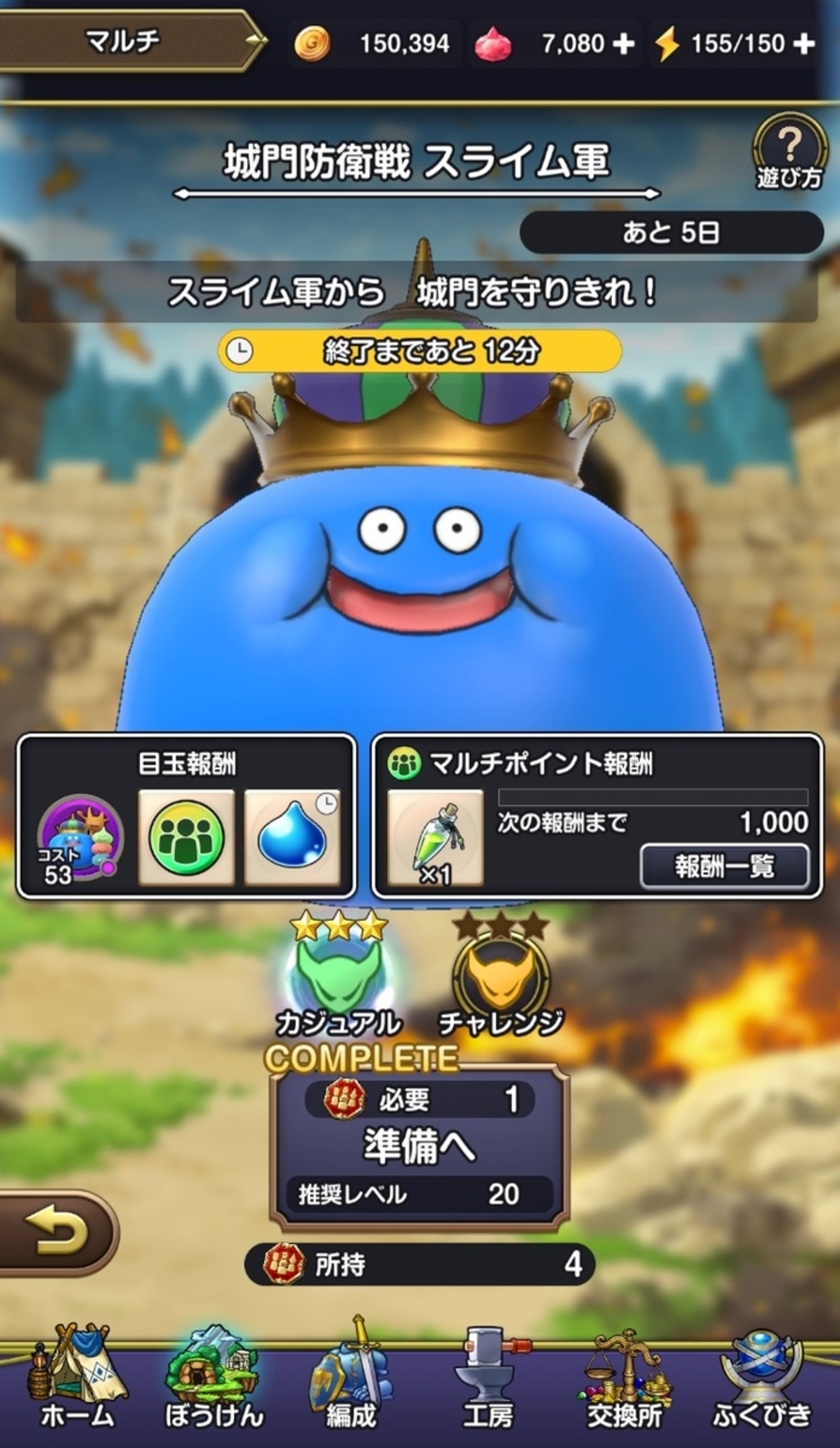View the green multi-point featured reward
Image resolution: width=840 pixels, height=1448 pixels.
click(x=187, y=837)
